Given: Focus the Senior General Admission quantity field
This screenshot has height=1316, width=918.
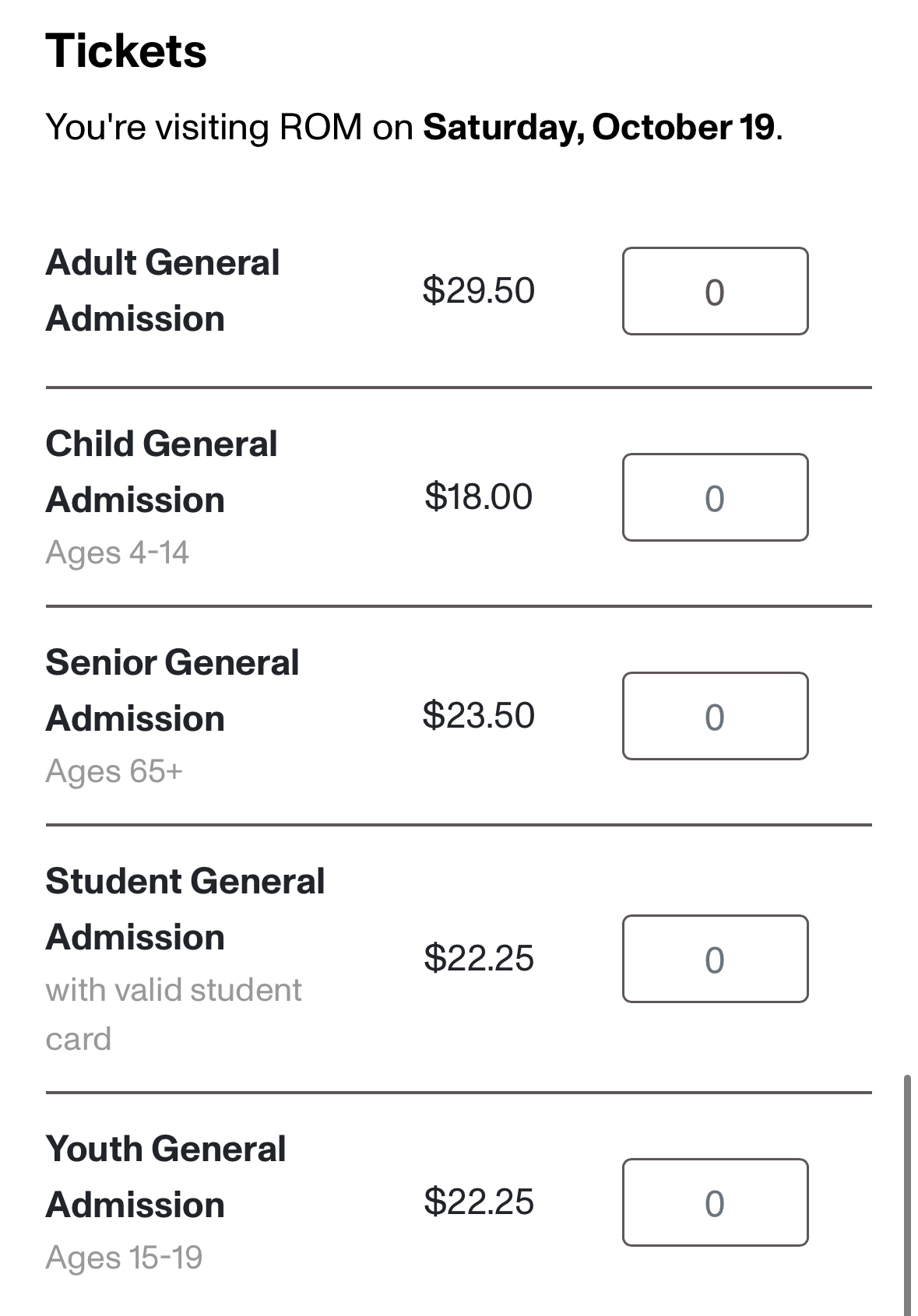Looking at the screenshot, I should point(715,716).
